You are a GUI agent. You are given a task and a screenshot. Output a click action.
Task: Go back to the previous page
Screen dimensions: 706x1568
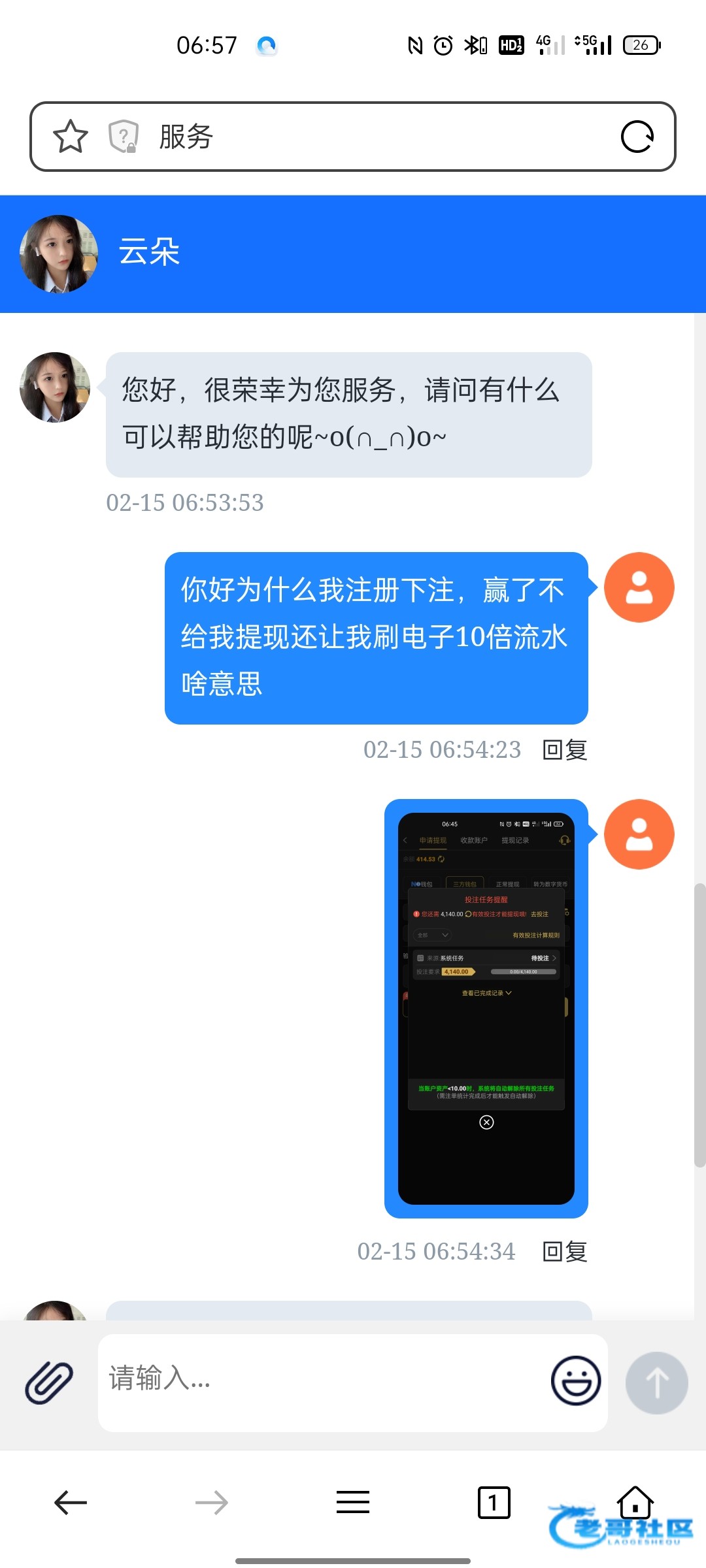[x=71, y=1503]
